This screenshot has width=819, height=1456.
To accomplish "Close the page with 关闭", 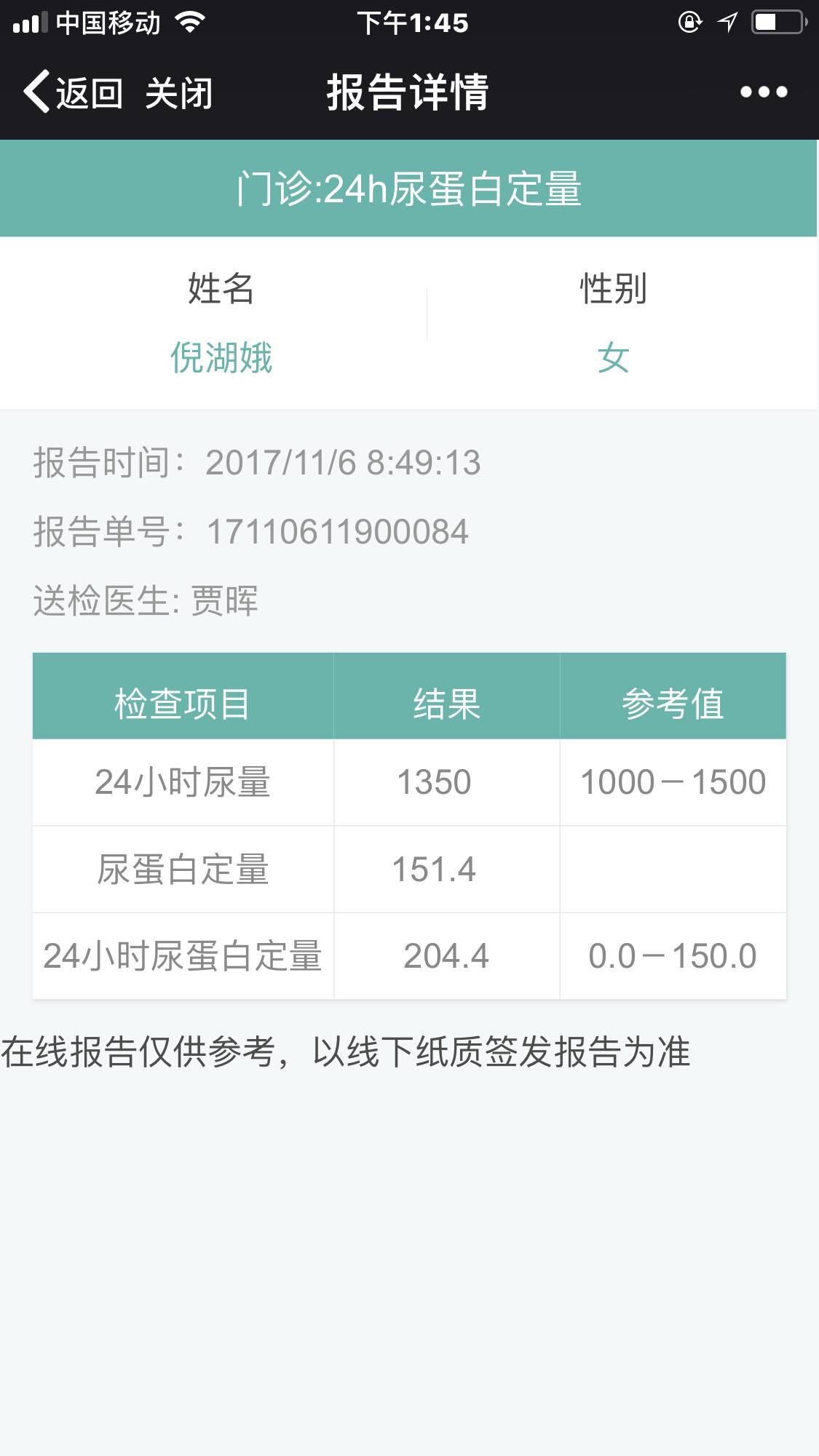I will coord(178,93).
